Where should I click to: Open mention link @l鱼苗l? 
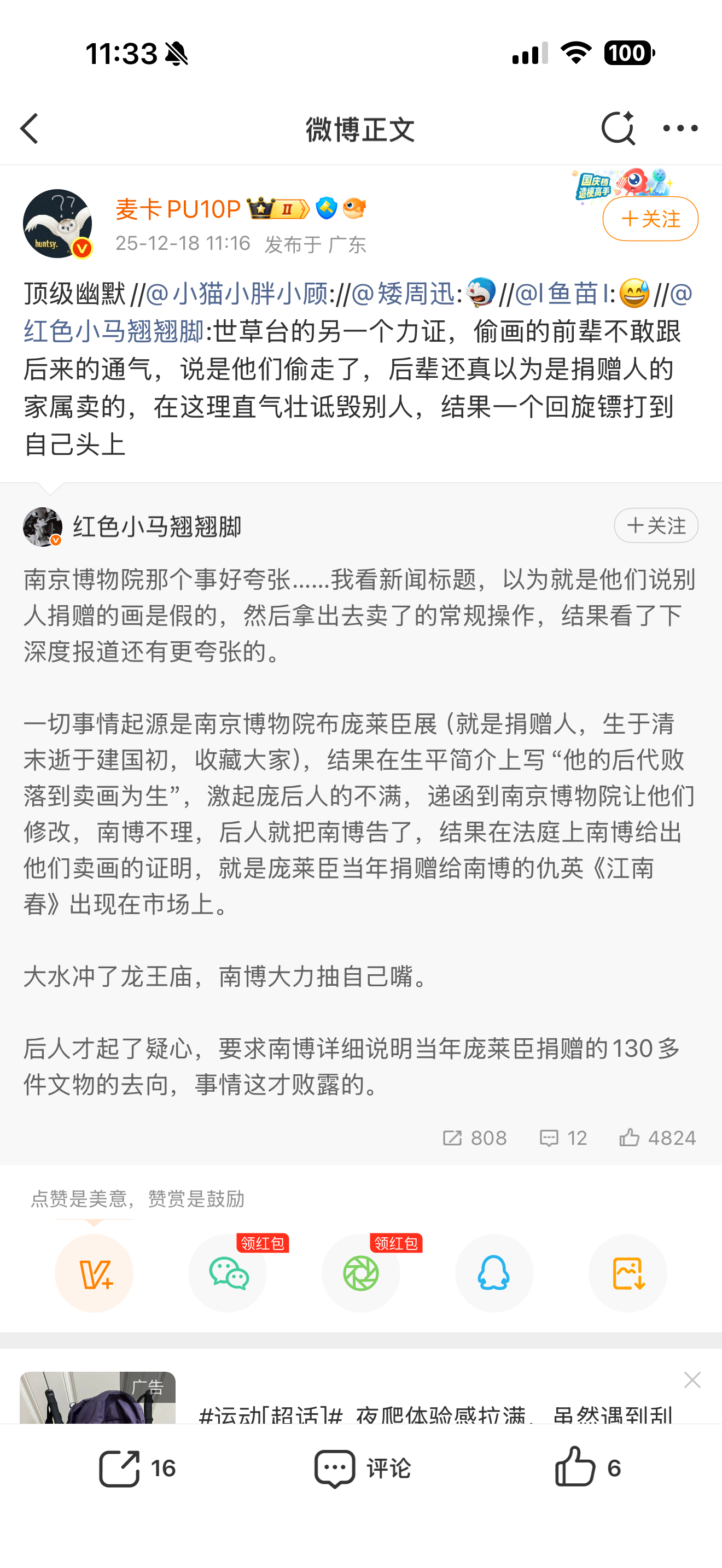pos(561,294)
